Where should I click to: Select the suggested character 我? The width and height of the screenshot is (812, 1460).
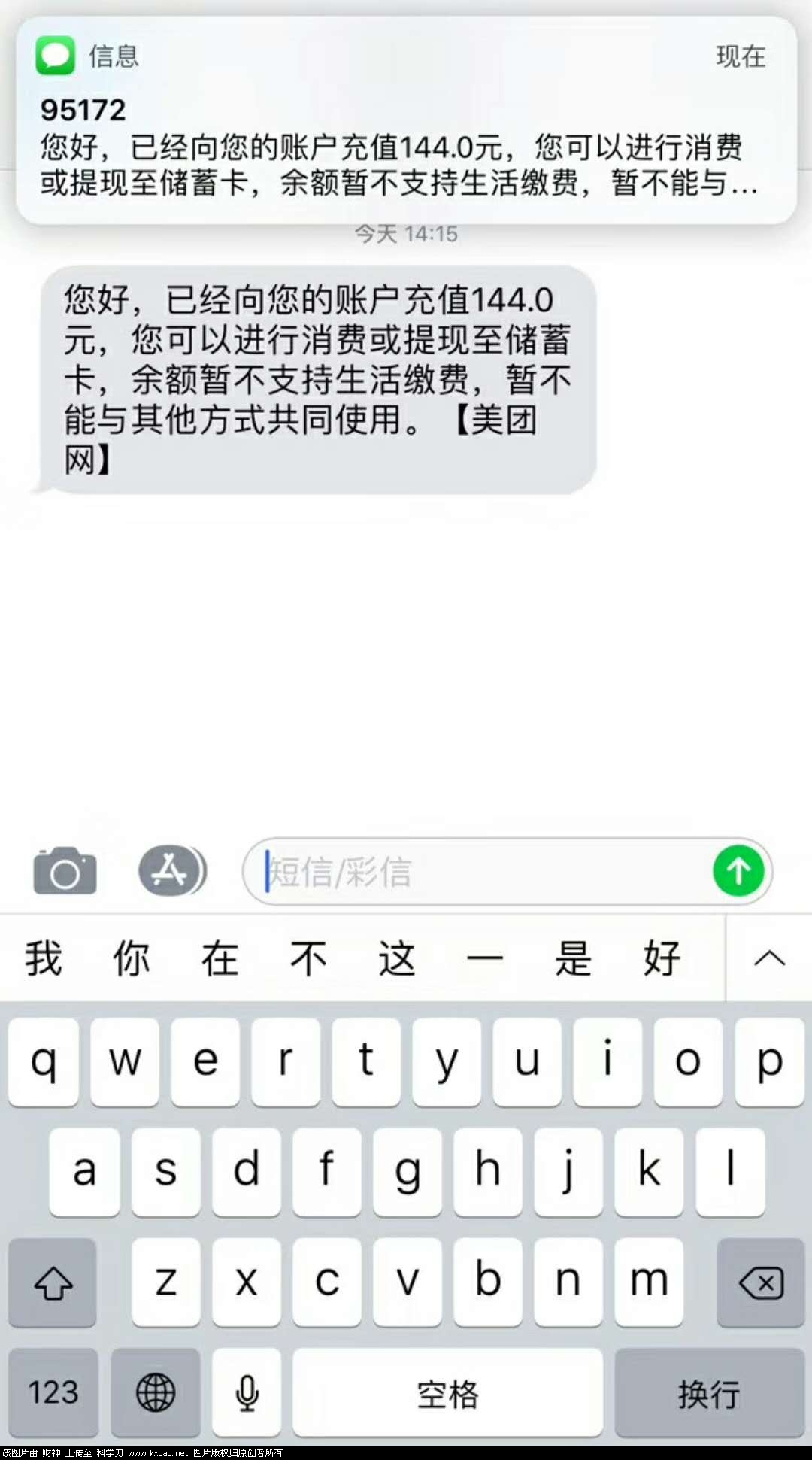coord(44,959)
